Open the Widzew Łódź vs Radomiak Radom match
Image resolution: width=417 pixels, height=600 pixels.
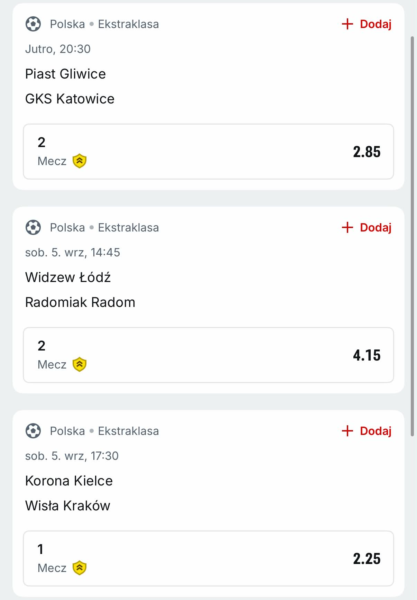[80, 290]
